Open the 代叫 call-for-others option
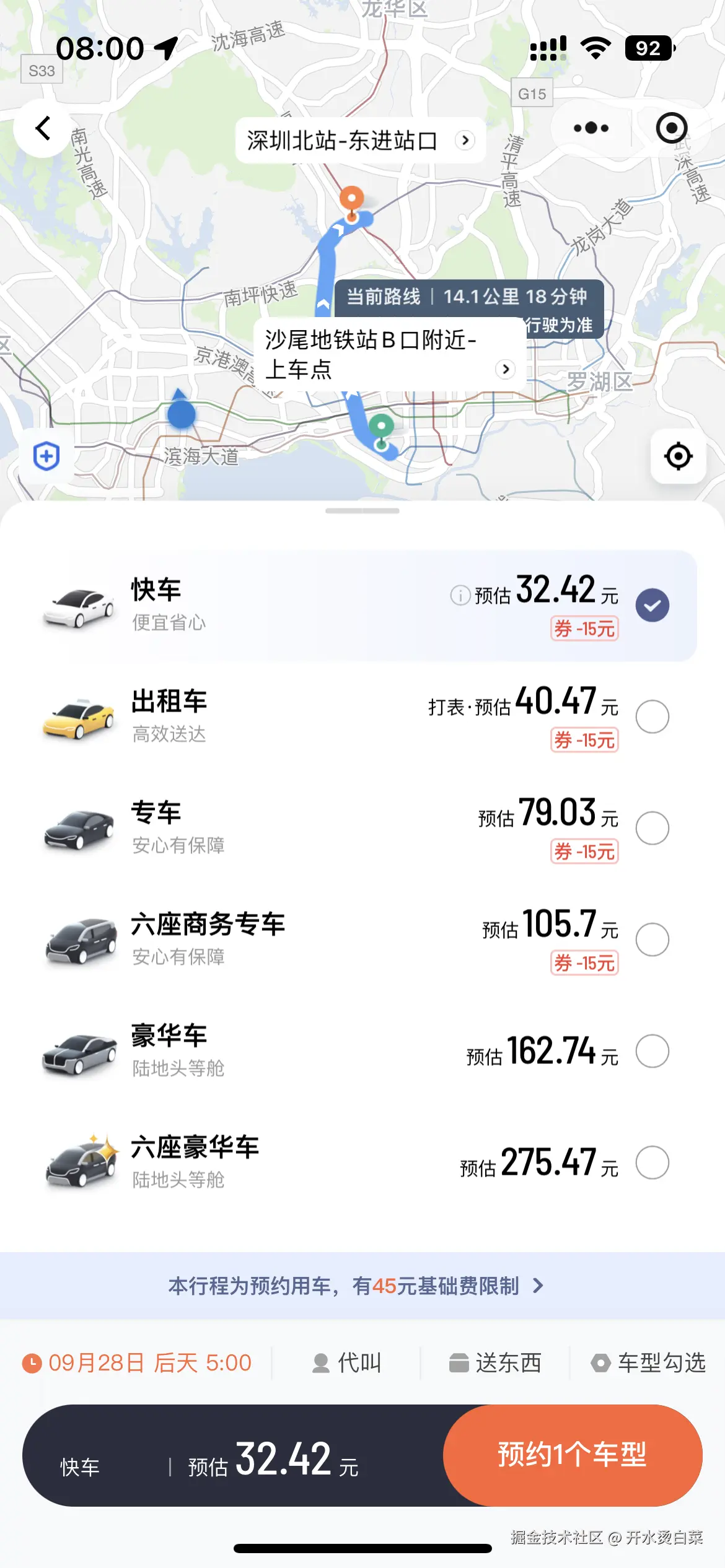The height and width of the screenshot is (1568, 725). point(347,1363)
